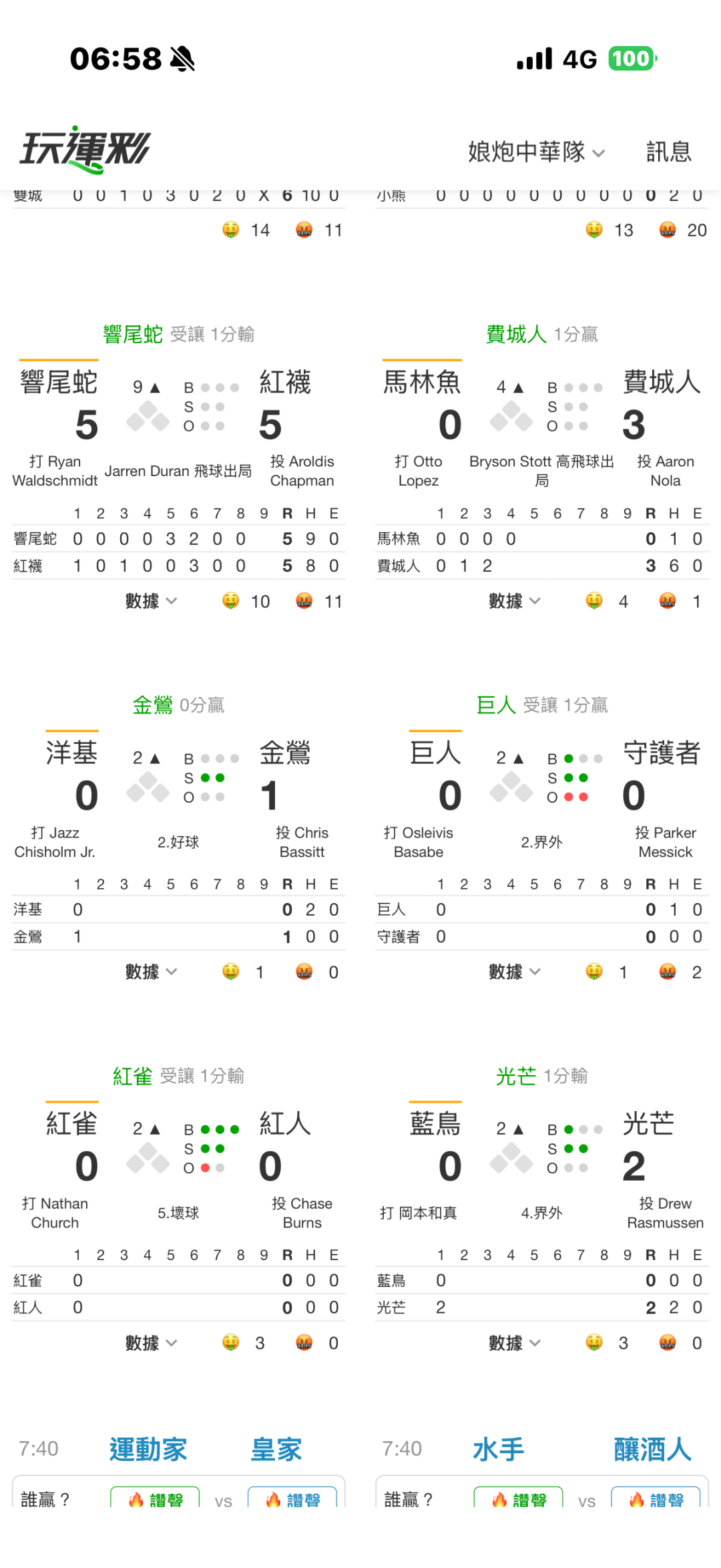Expand 數據 for the 馬林魚 vs 費城人 game

click(x=515, y=601)
